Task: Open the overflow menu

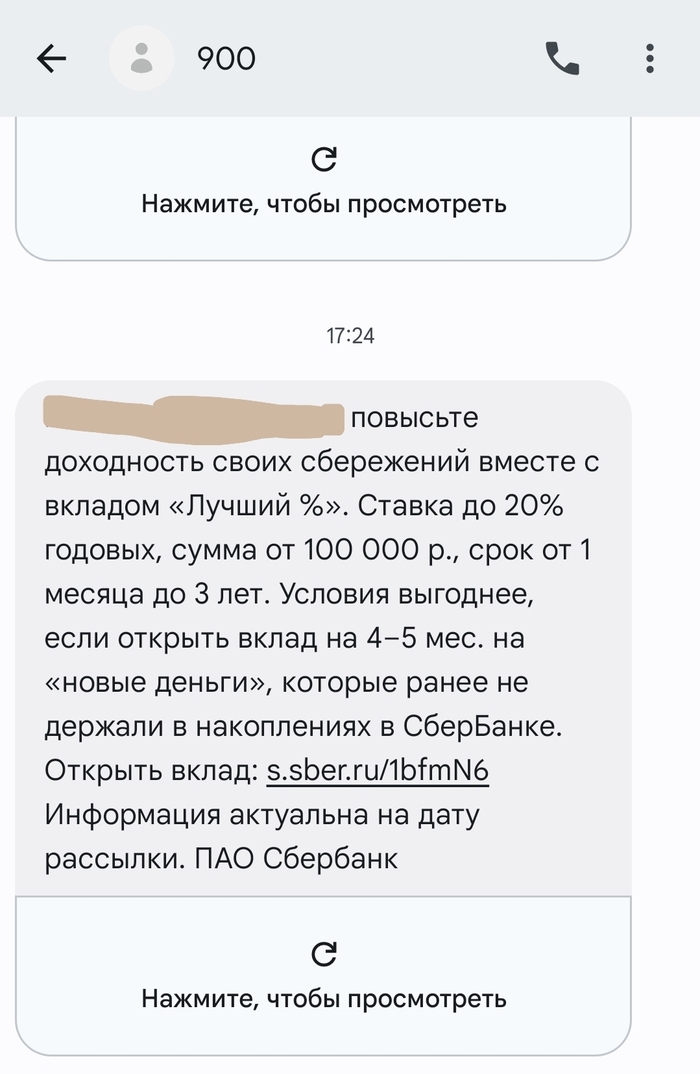Action: 650,59
